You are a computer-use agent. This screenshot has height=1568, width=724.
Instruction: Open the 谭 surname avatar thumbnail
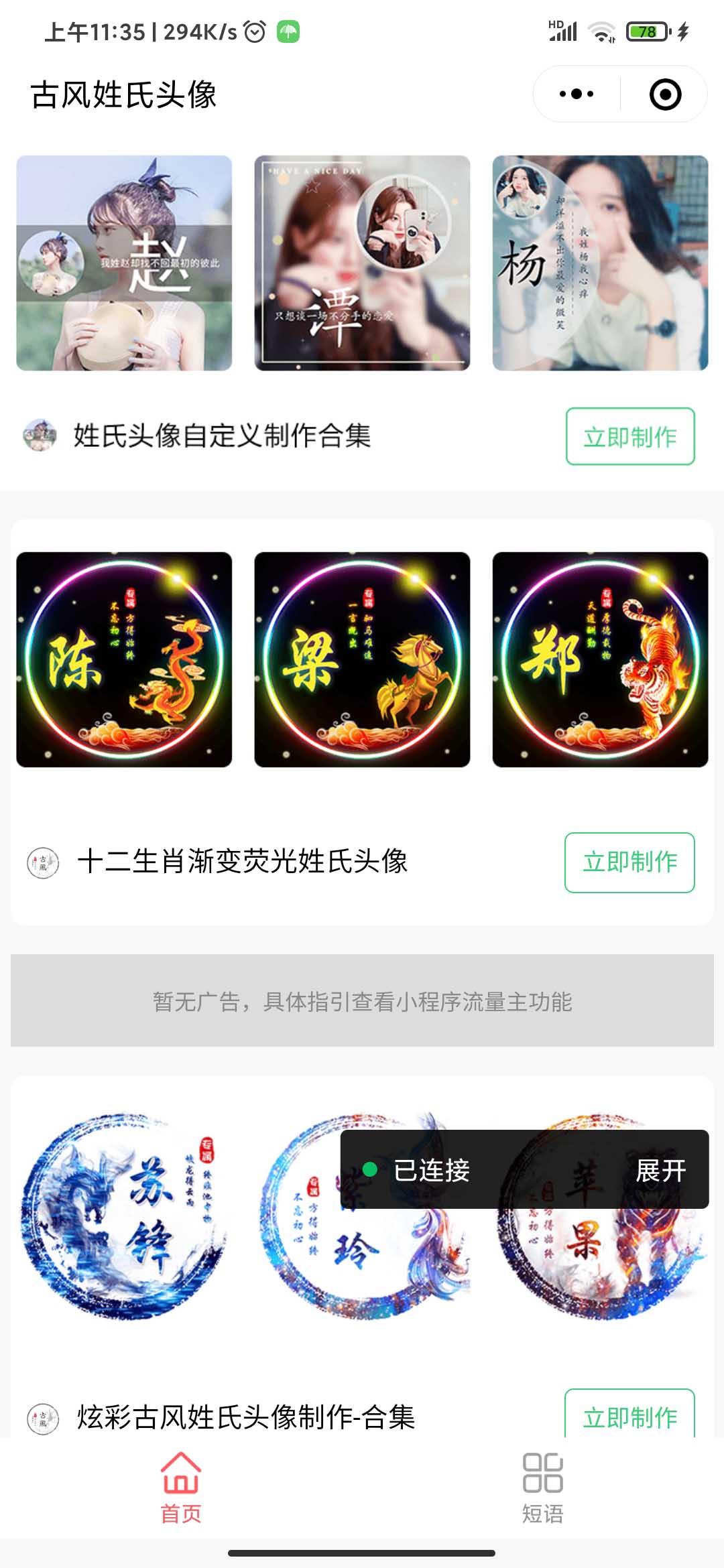click(x=362, y=263)
